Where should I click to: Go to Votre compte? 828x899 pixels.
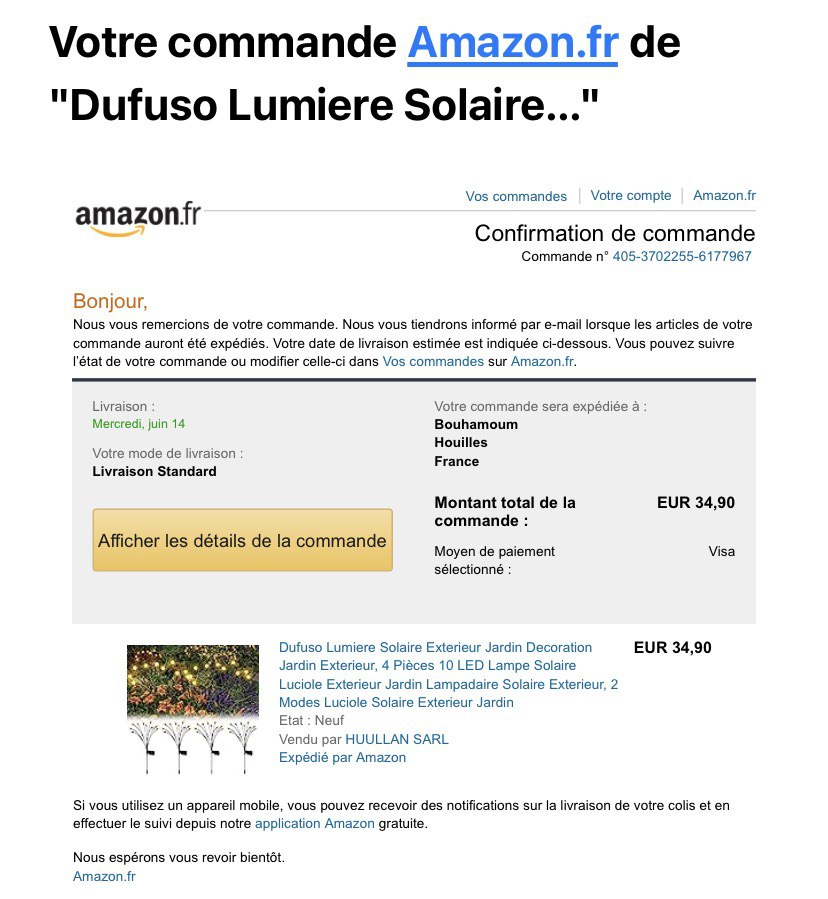(630, 195)
